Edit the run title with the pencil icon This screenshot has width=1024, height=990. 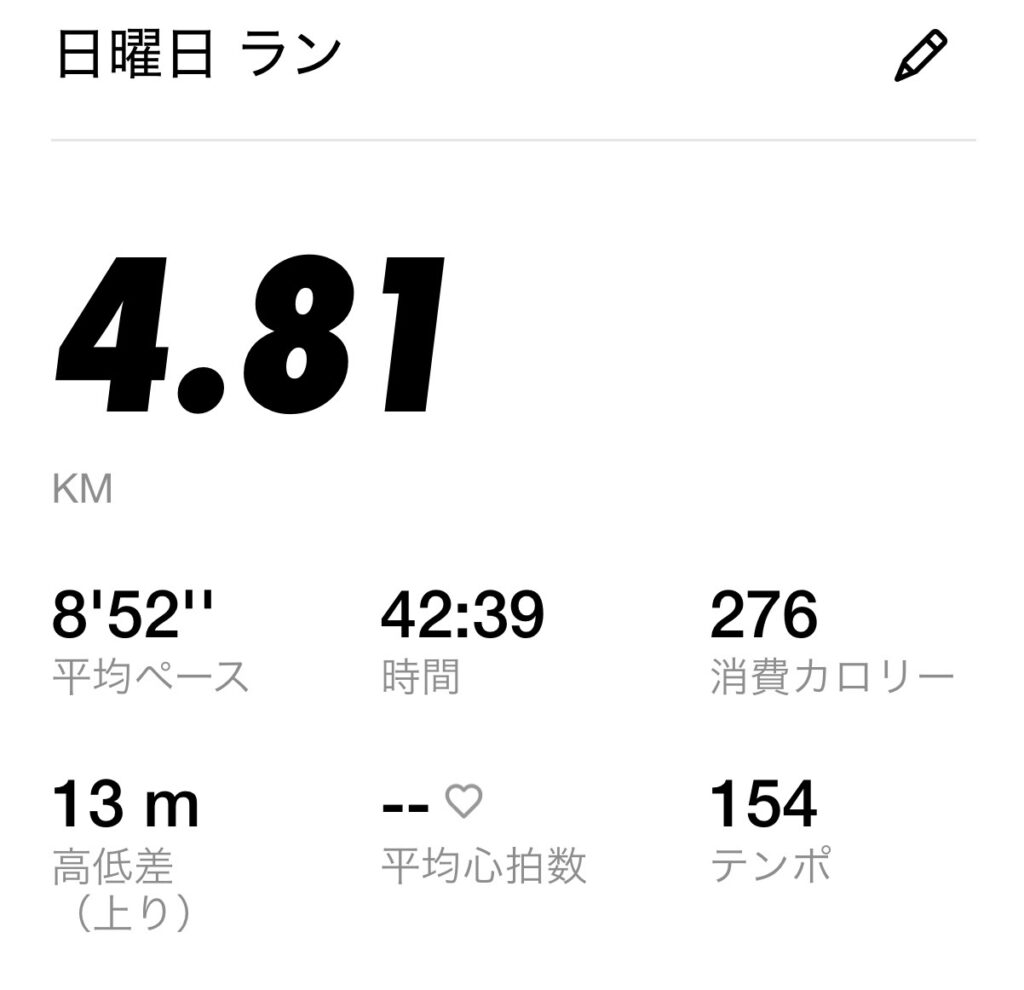pos(919,57)
